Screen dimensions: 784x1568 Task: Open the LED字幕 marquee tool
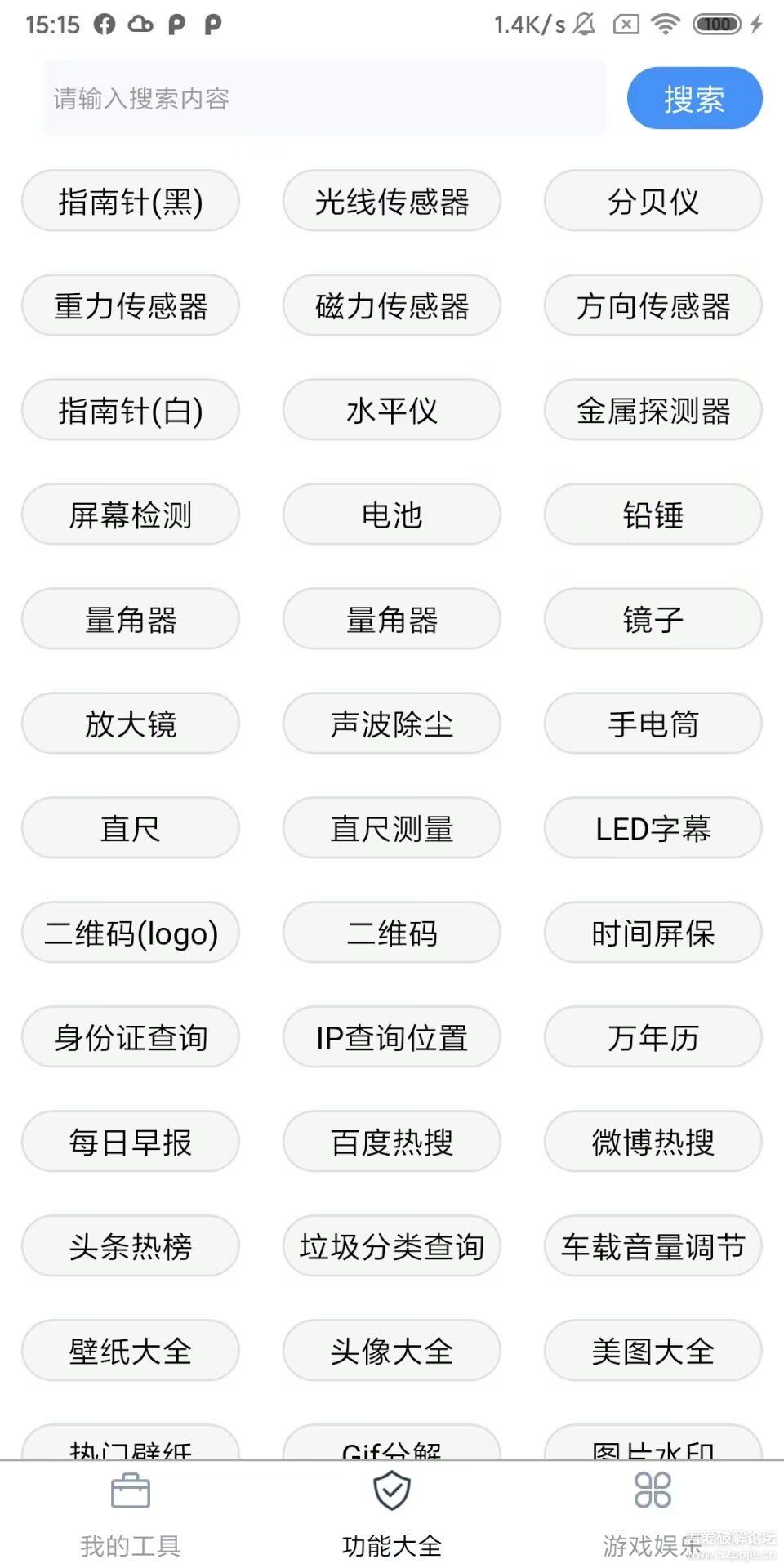(651, 827)
